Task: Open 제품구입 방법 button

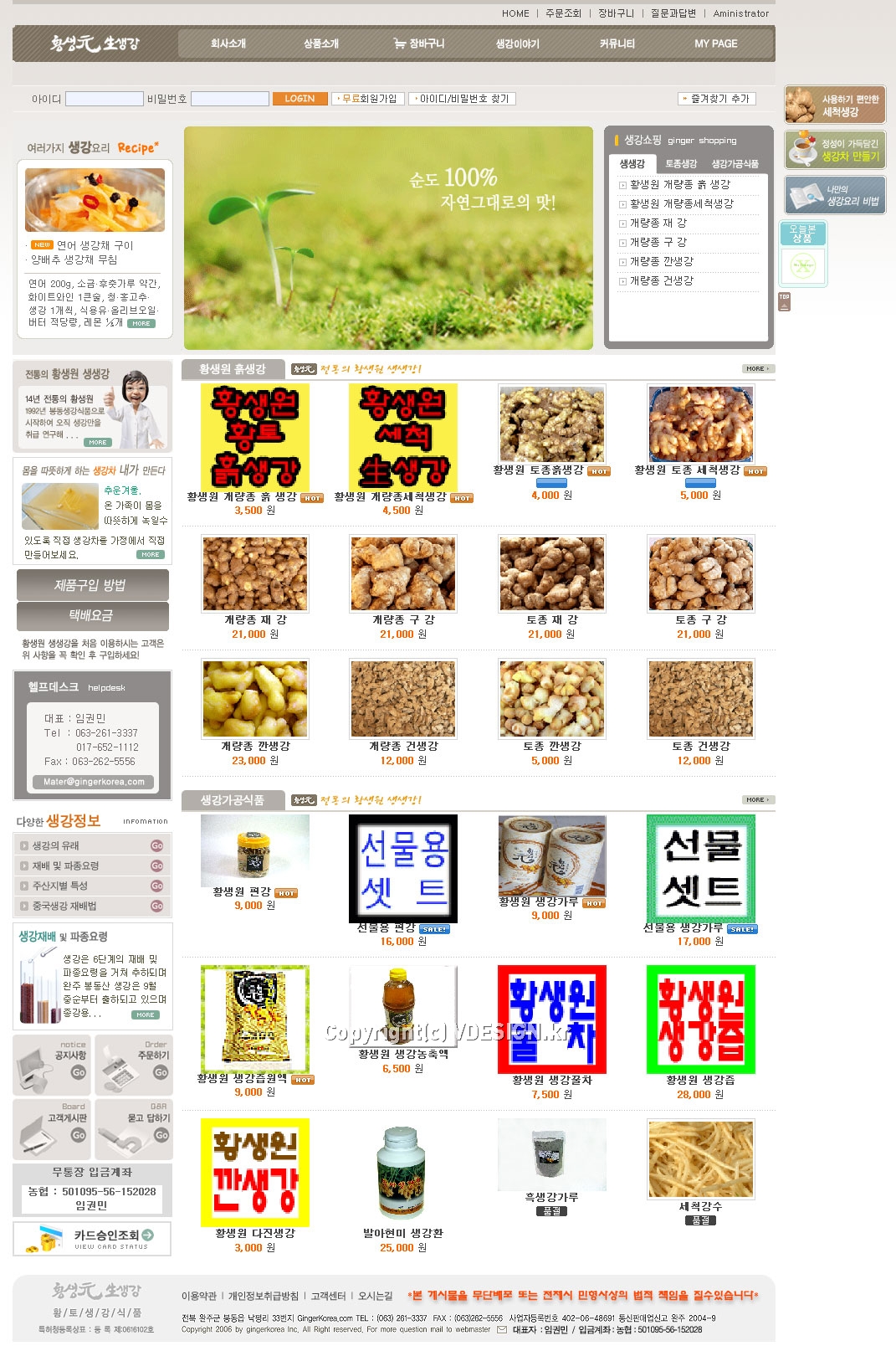Action: (x=92, y=585)
